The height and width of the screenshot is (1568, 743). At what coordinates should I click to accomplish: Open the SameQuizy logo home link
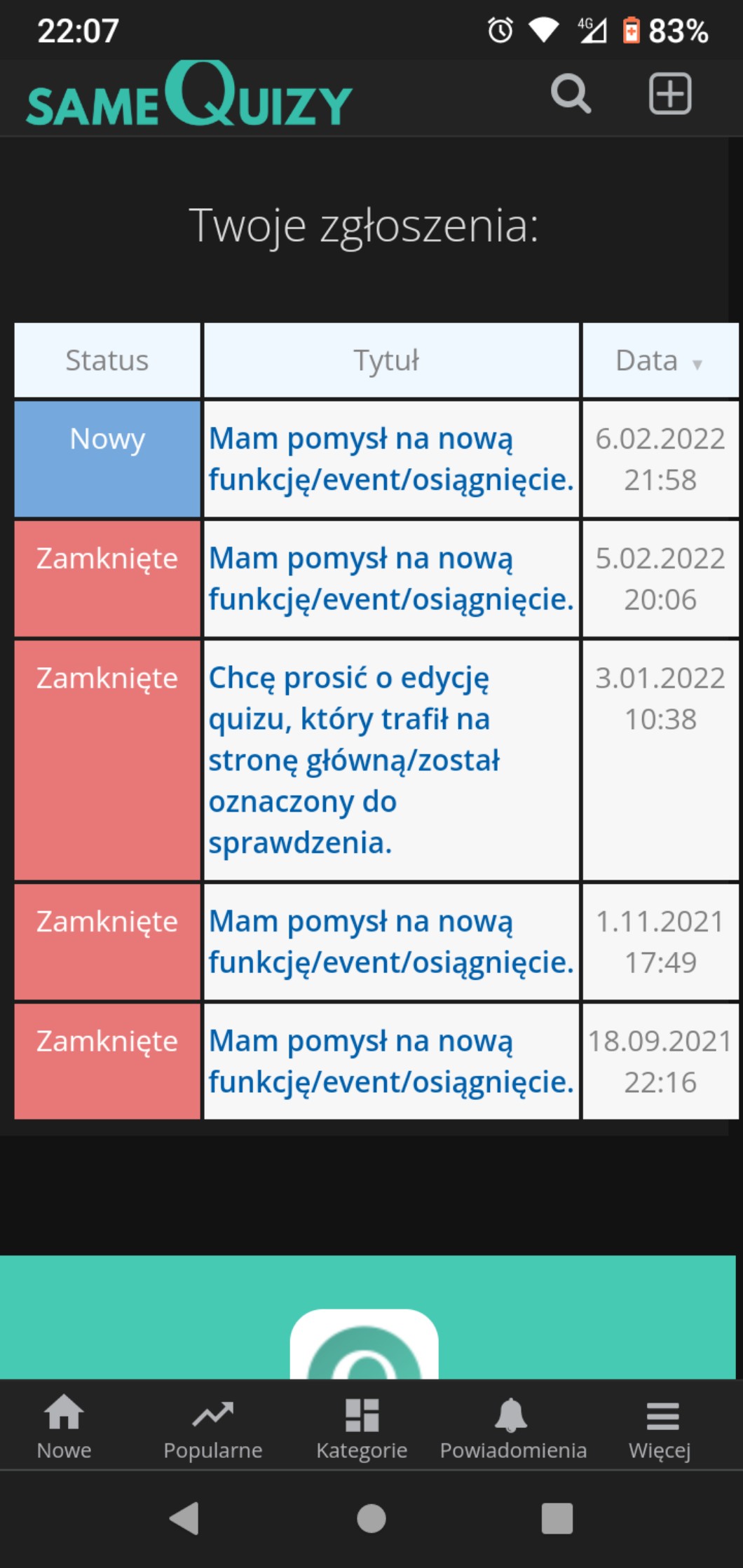[189, 97]
